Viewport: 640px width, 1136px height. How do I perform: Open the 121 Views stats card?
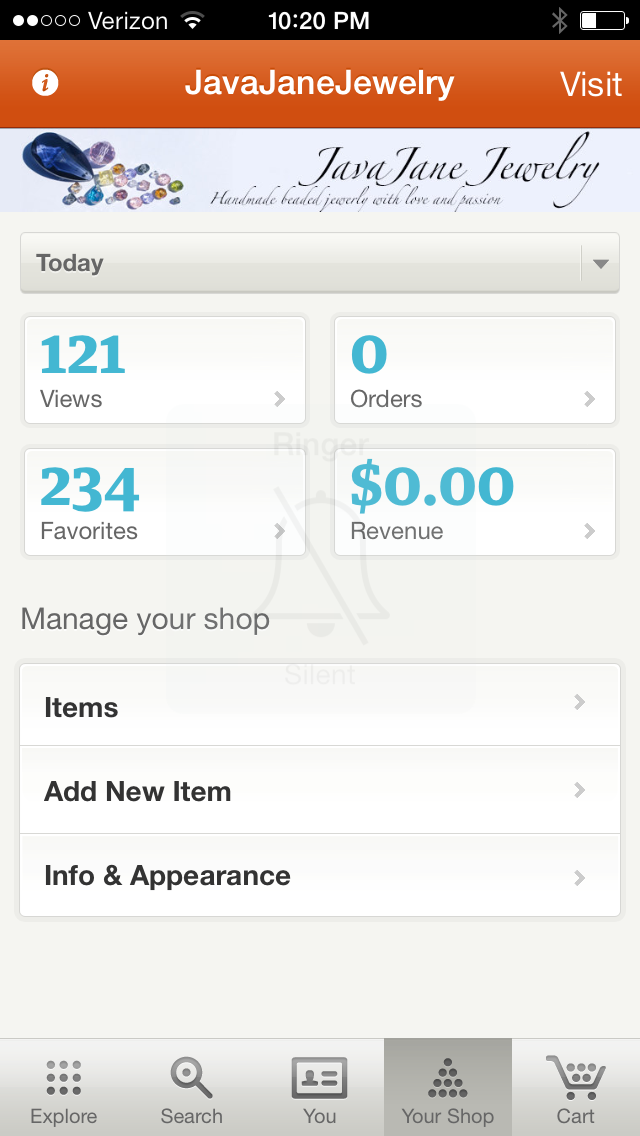coord(165,370)
